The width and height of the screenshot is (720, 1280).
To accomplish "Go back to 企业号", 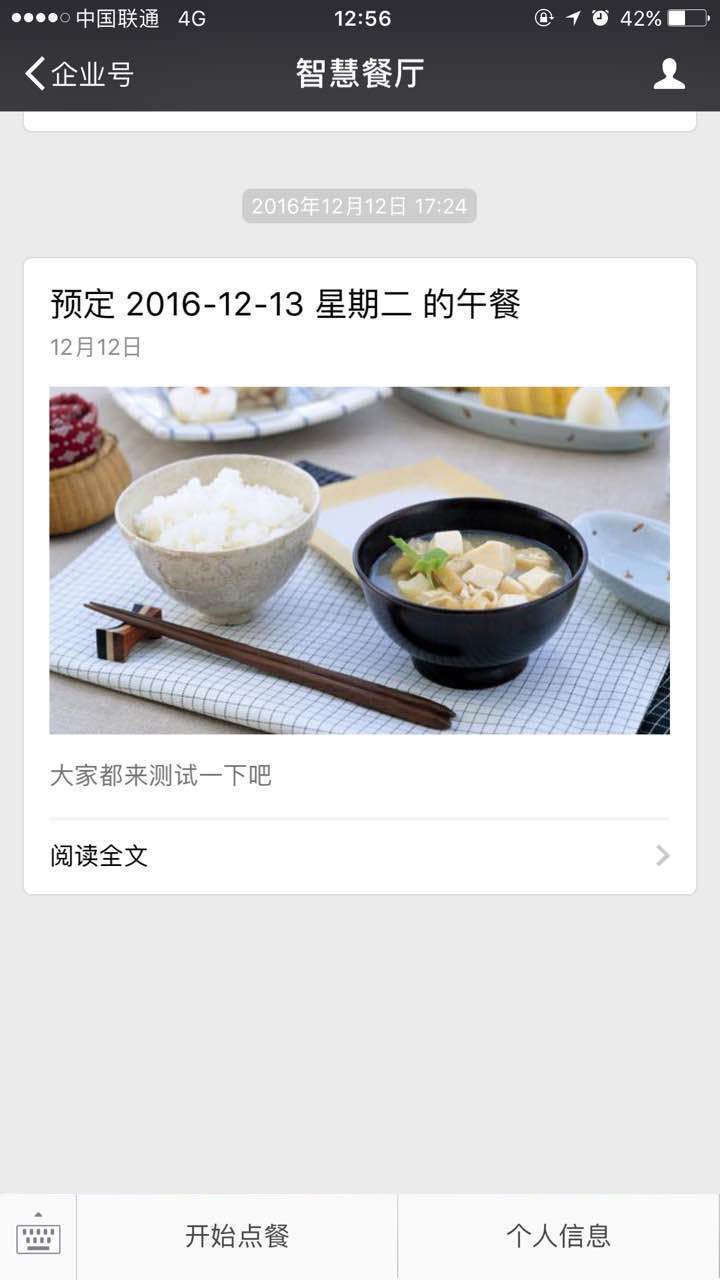I will pos(78,74).
